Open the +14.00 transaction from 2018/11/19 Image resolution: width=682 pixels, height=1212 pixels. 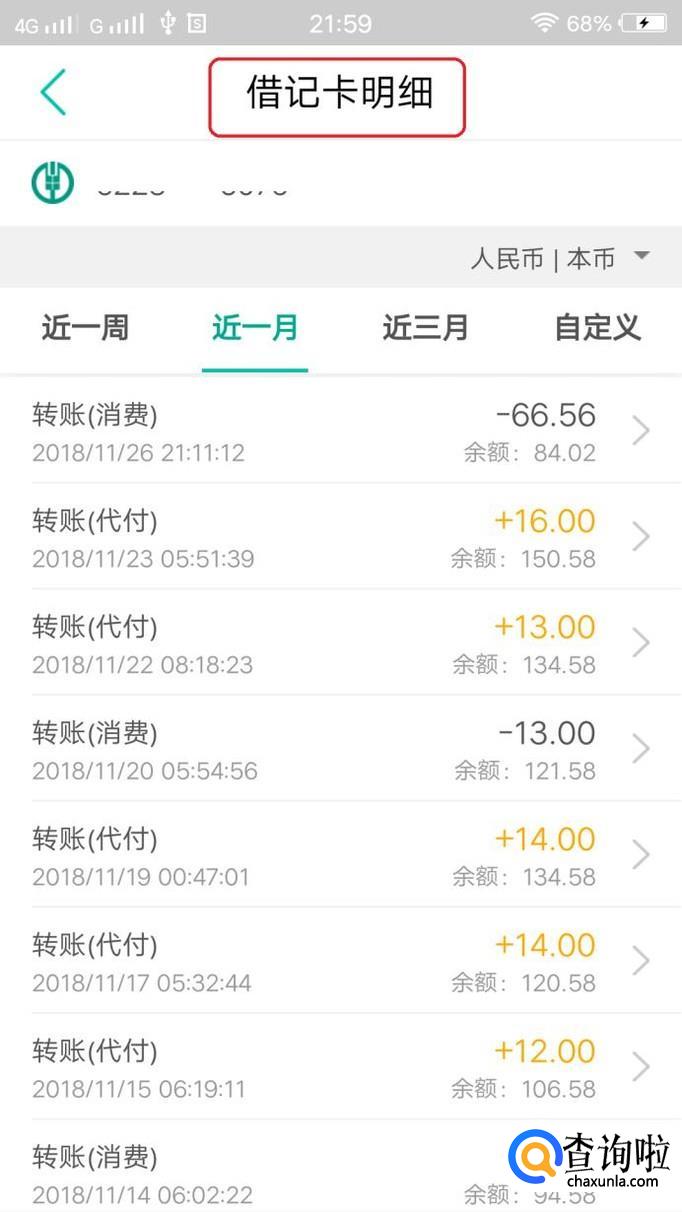340,855
